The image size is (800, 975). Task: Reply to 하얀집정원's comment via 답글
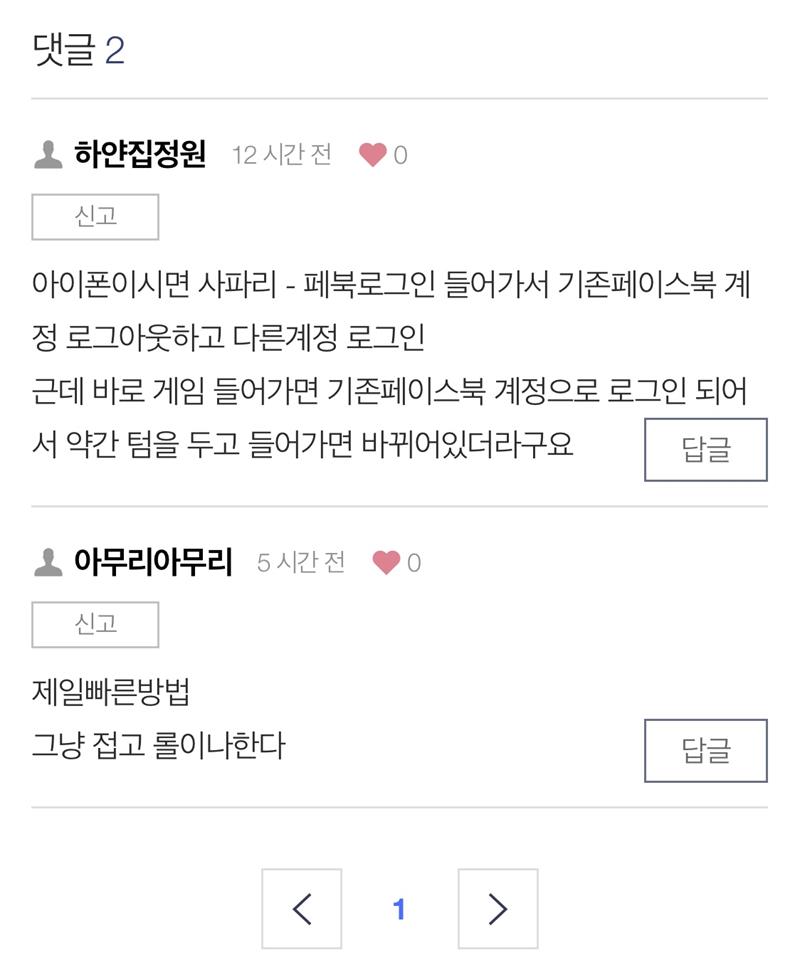tap(706, 450)
